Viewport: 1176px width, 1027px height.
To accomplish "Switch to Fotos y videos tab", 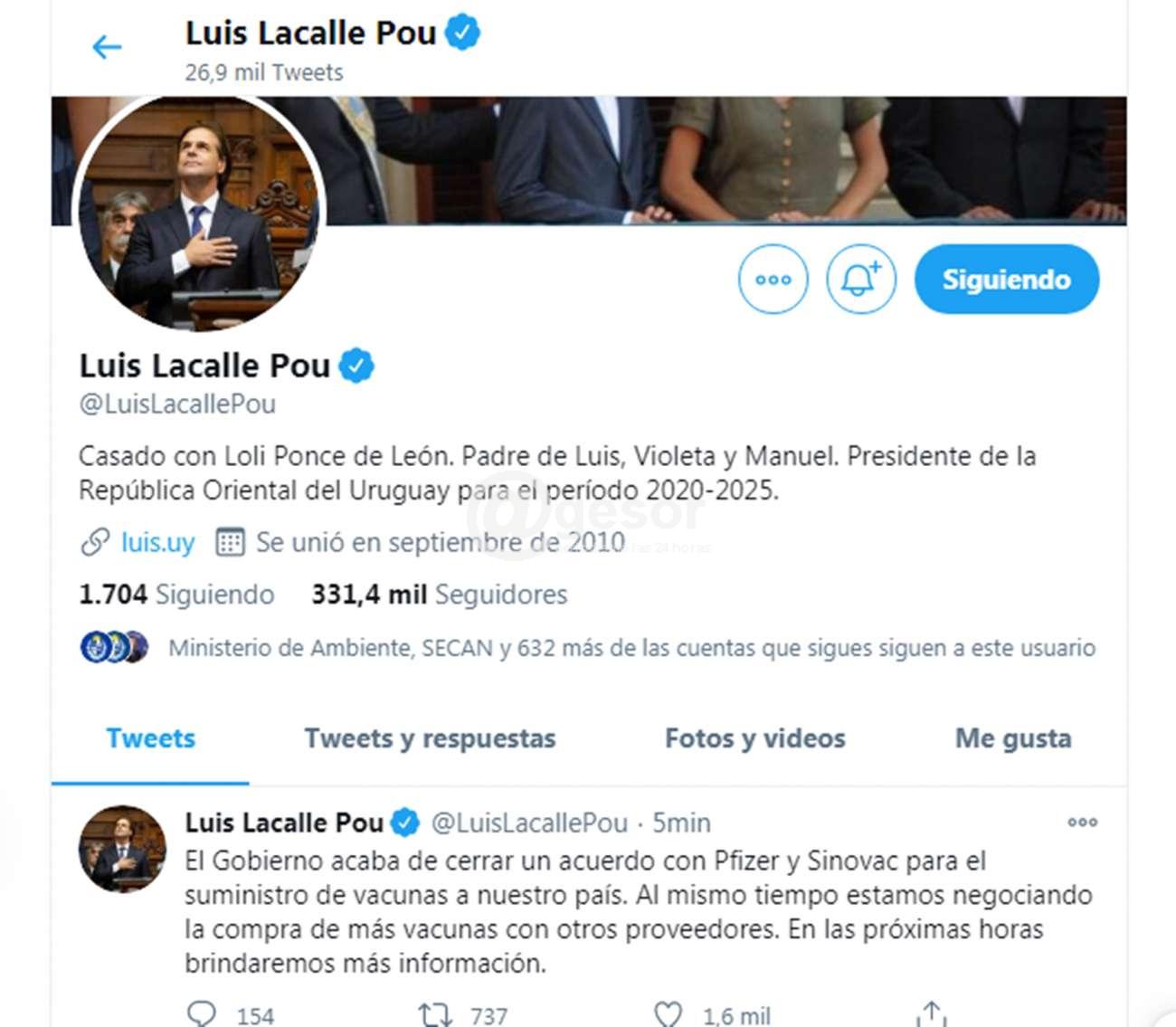I will coord(754,738).
